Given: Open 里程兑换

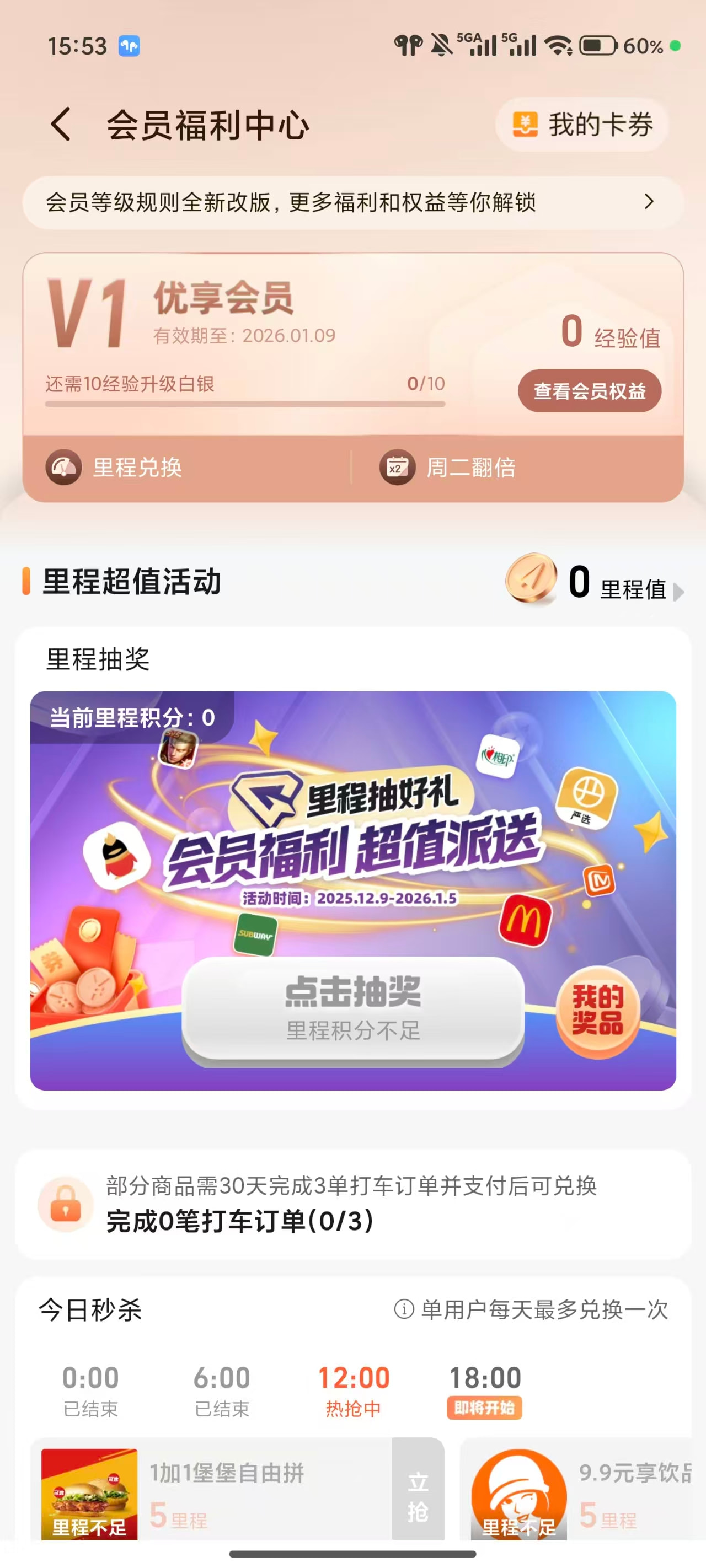Looking at the screenshot, I should pyautogui.click(x=114, y=468).
